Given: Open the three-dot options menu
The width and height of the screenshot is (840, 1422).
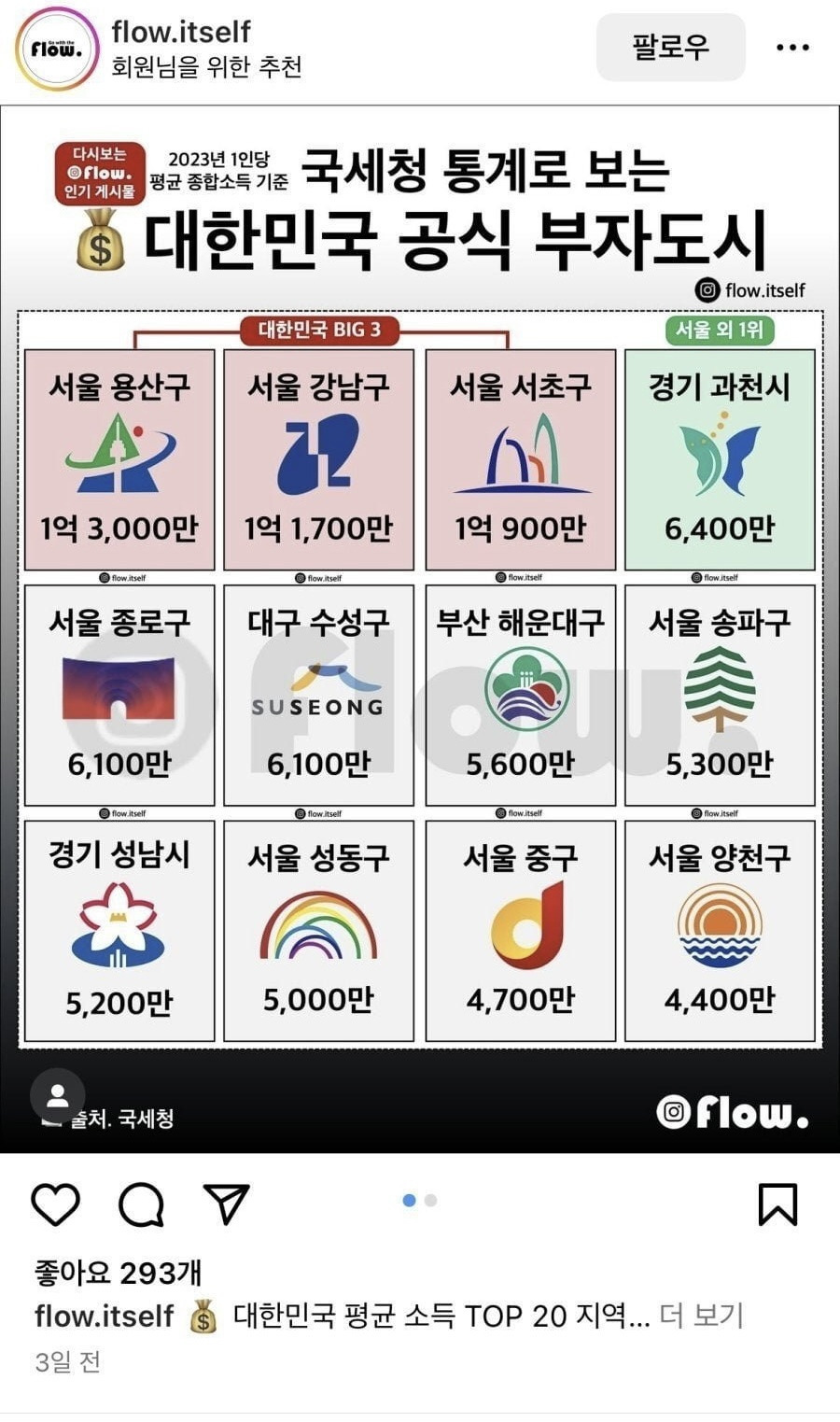Looking at the screenshot, I should (794, 47).
